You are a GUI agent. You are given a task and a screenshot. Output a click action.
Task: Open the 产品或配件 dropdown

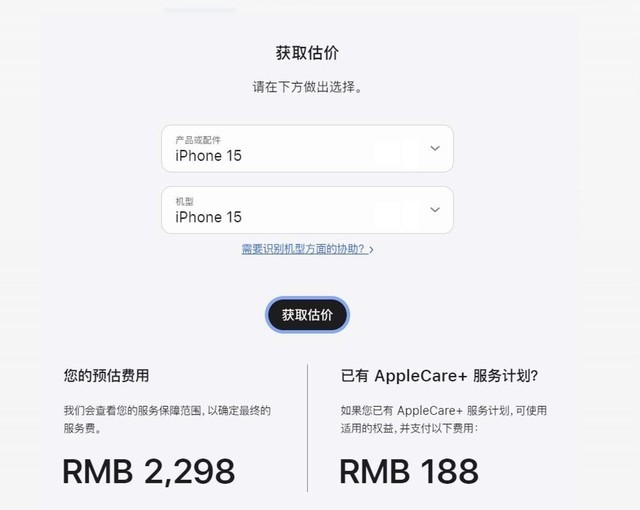307,148
